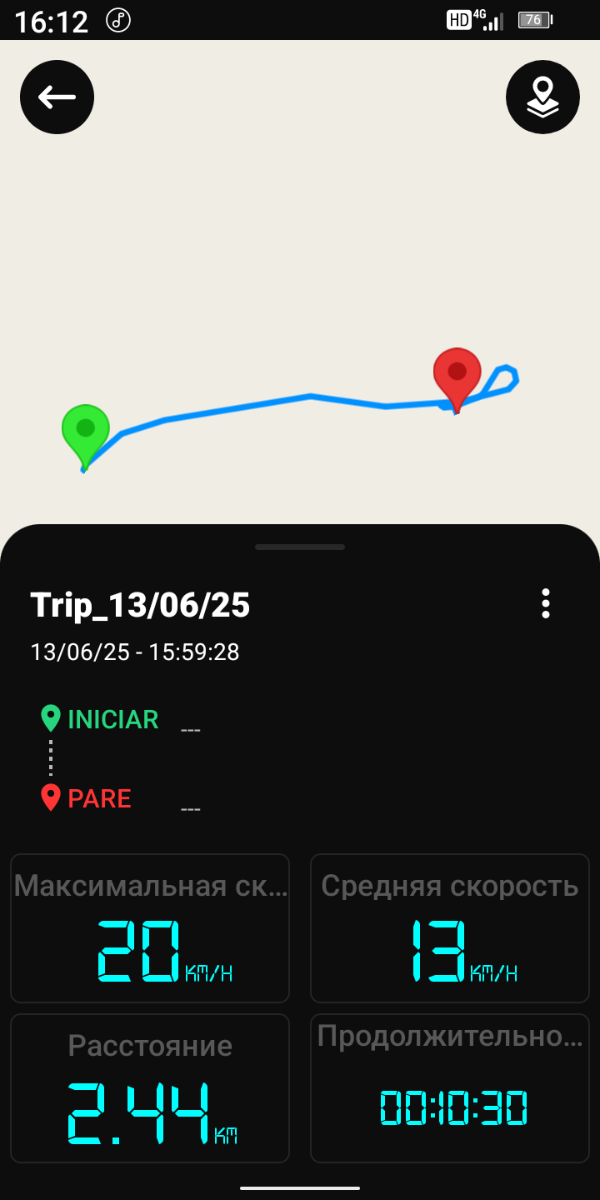The image size is (600, 1200).
Task: Open the trip overflow menu
Action: [x=545, y=603]
